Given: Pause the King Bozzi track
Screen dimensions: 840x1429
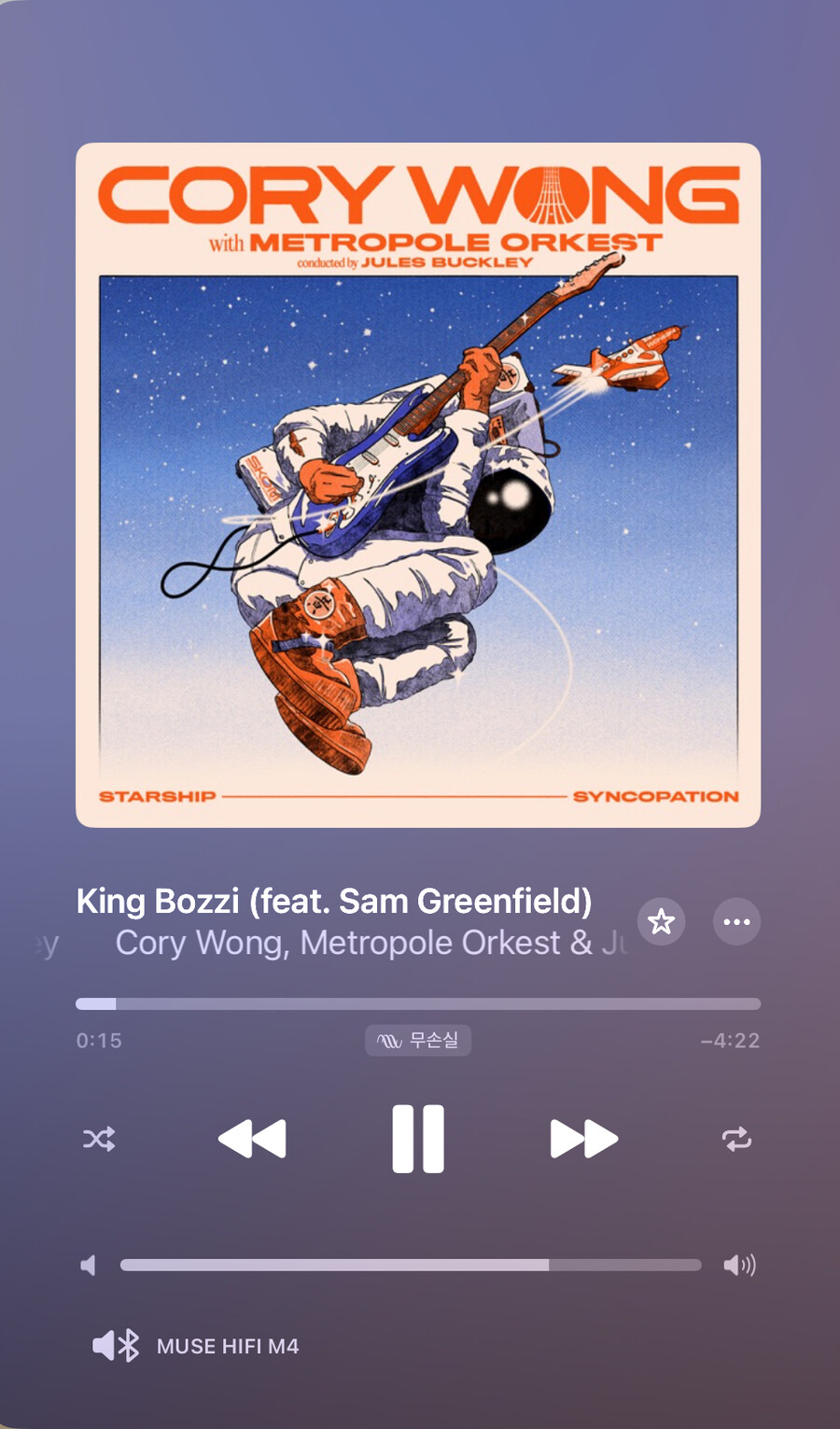Looking at the screenshot, I should coord(417,1139).
